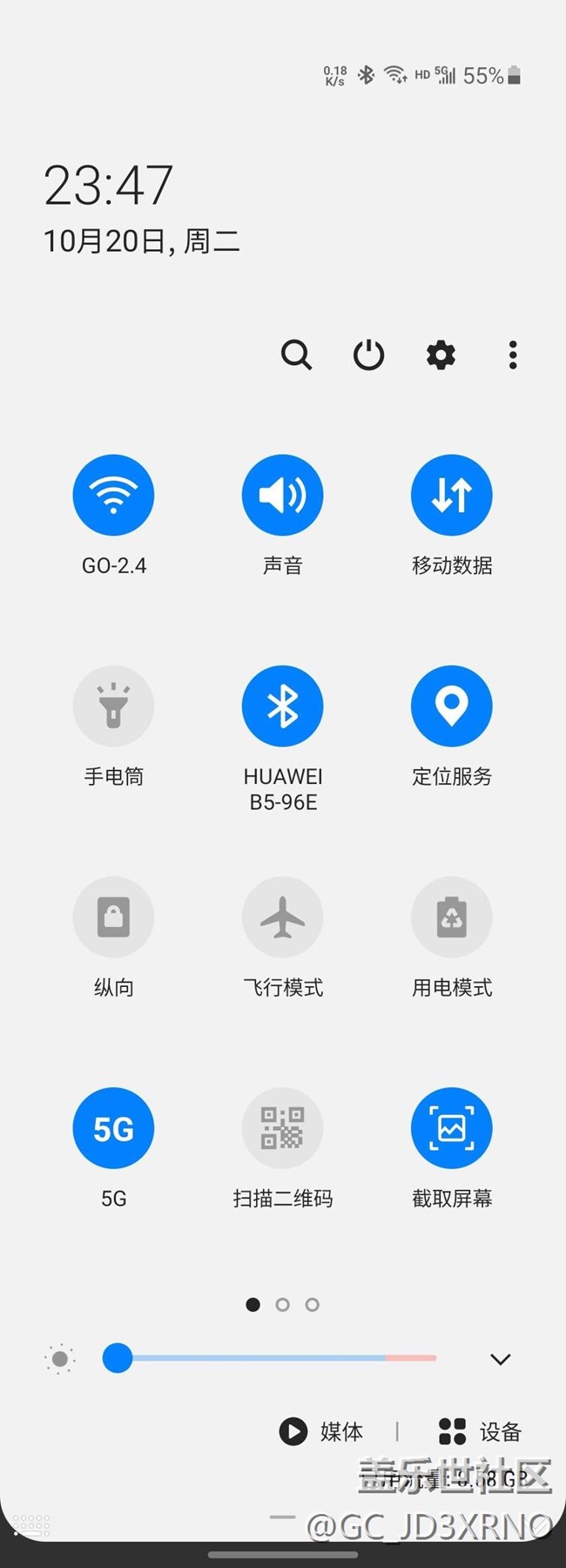Open the three-dot overflow menu
Image resolution: width=566 pixels, height=1568 pixels.
(513, 355)
